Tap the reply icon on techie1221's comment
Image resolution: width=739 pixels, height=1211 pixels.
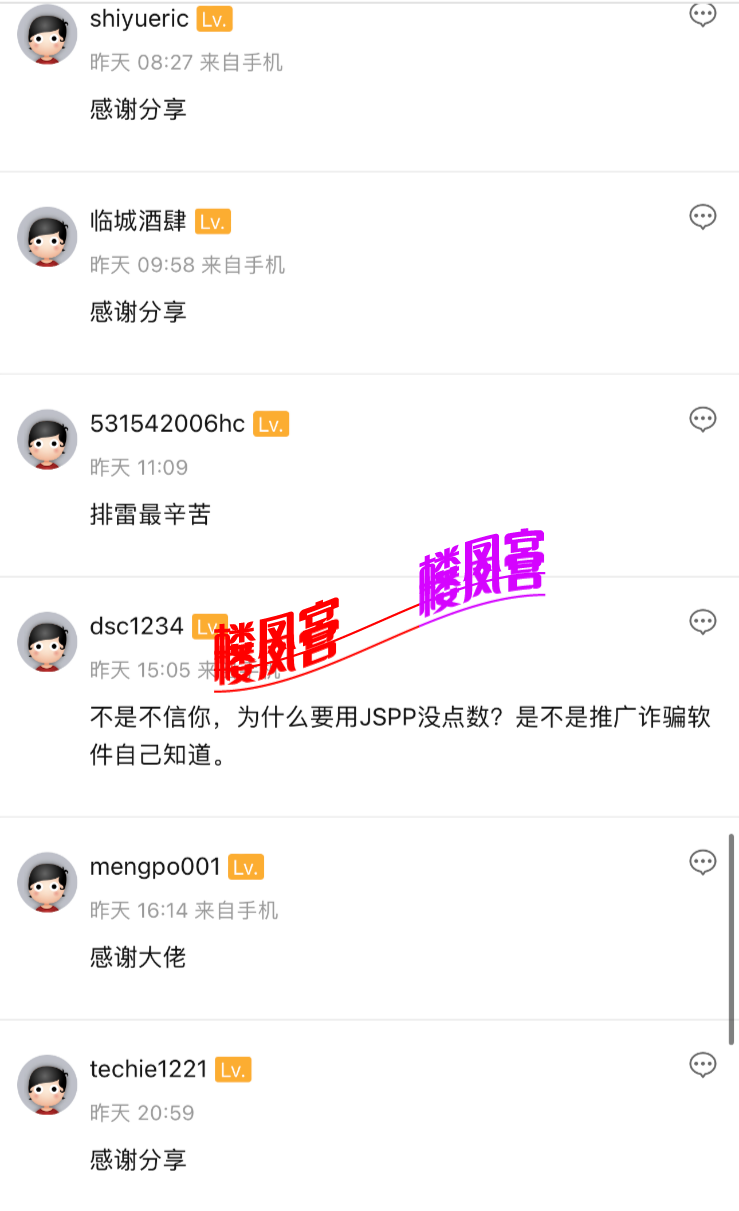pos(703,1065)
